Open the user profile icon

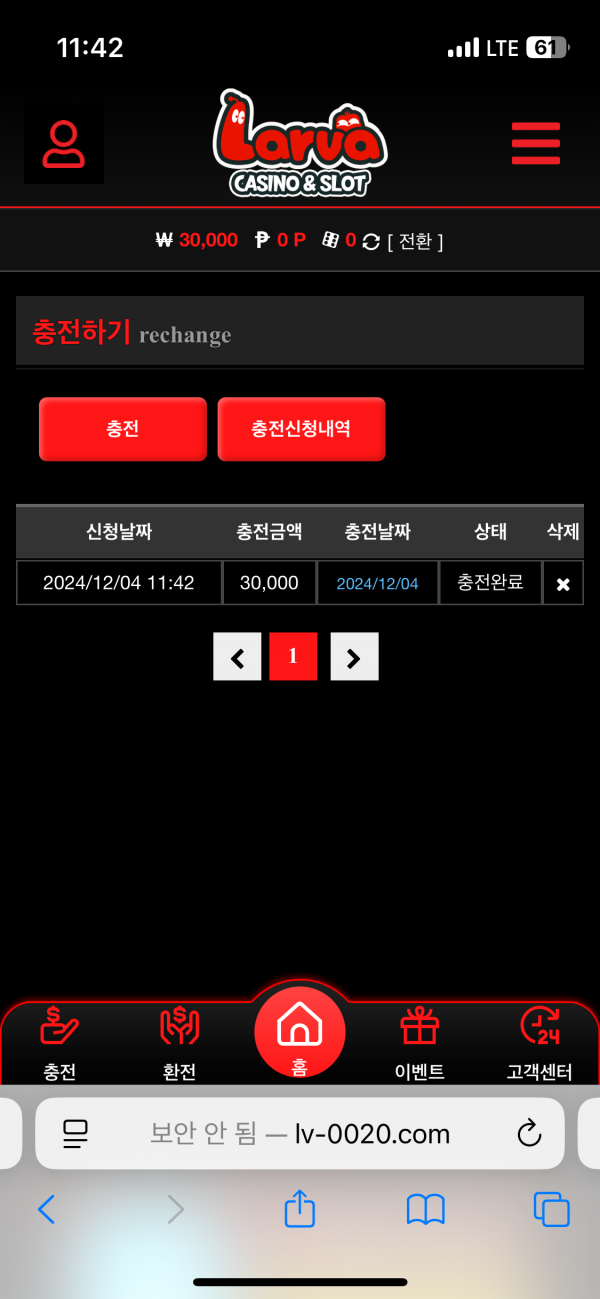tap(64, 145)
